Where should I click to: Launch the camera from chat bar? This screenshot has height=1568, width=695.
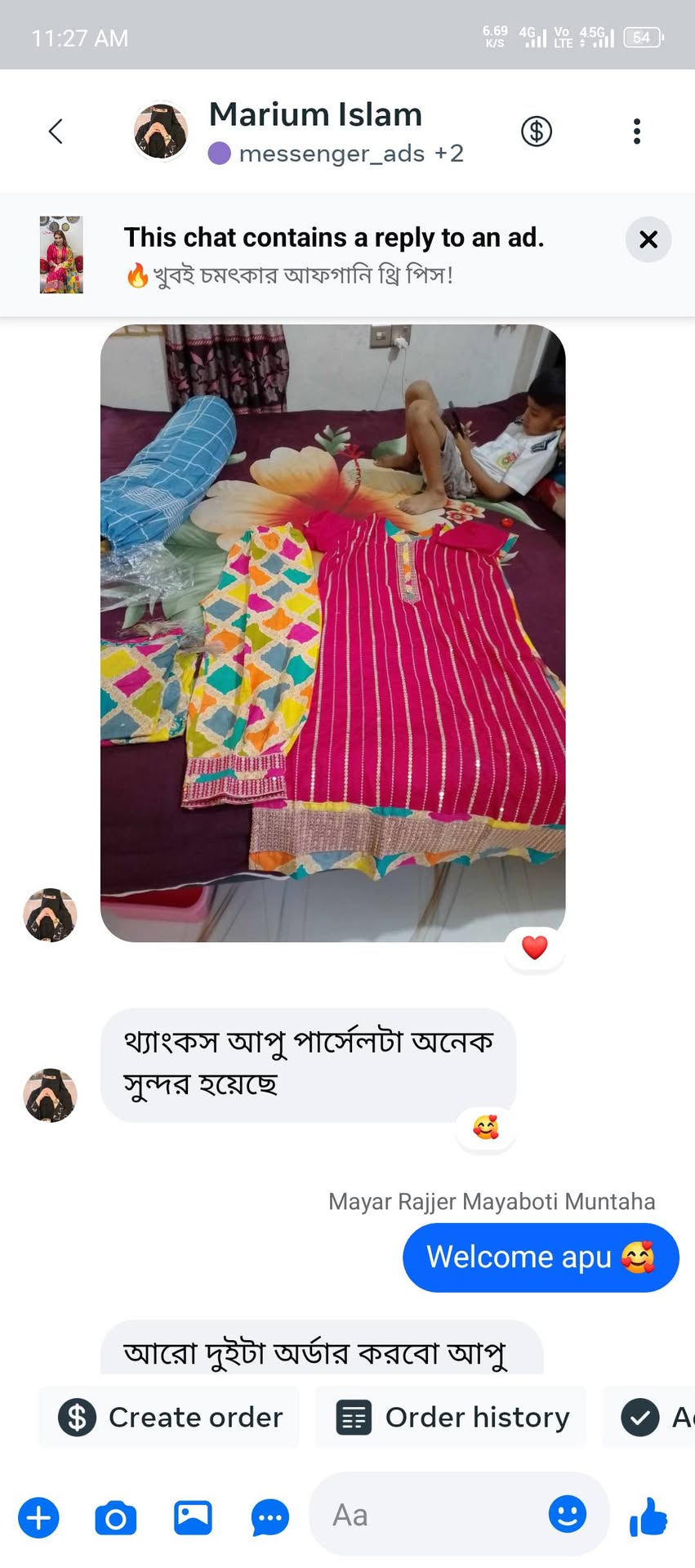click(115, 1517)
